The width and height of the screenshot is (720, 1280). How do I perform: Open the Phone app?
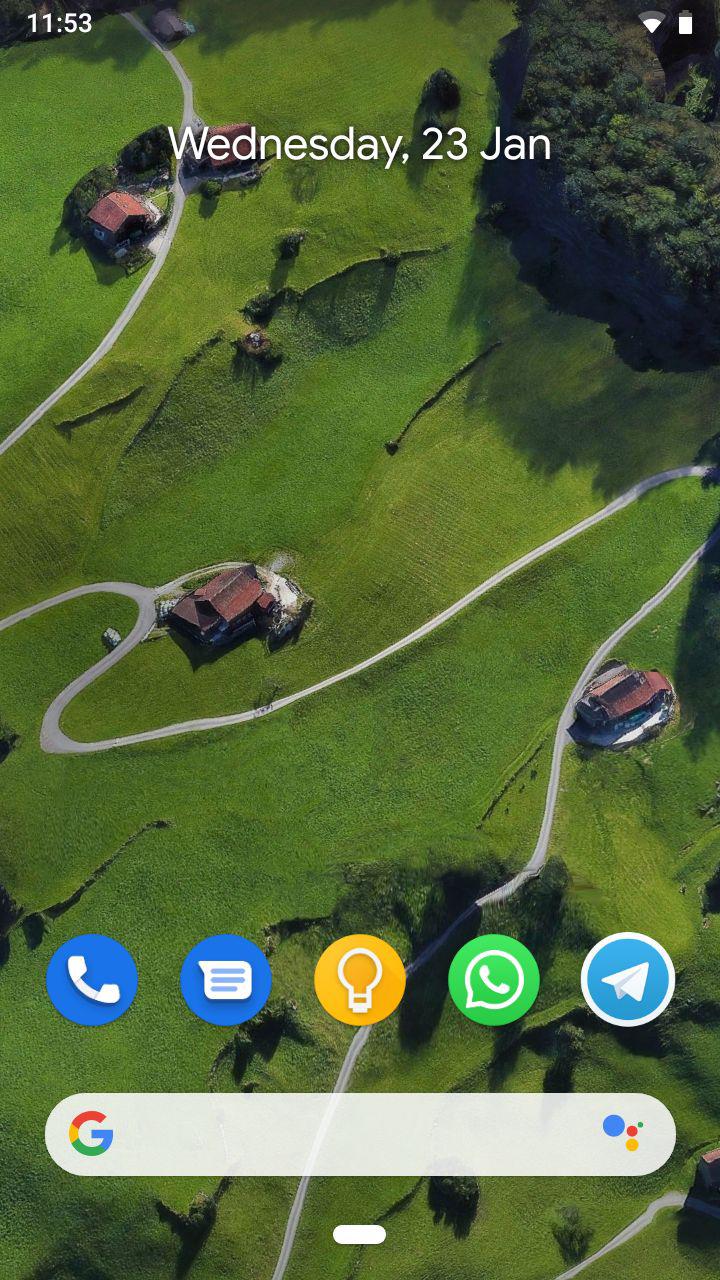tap(92, 980)
